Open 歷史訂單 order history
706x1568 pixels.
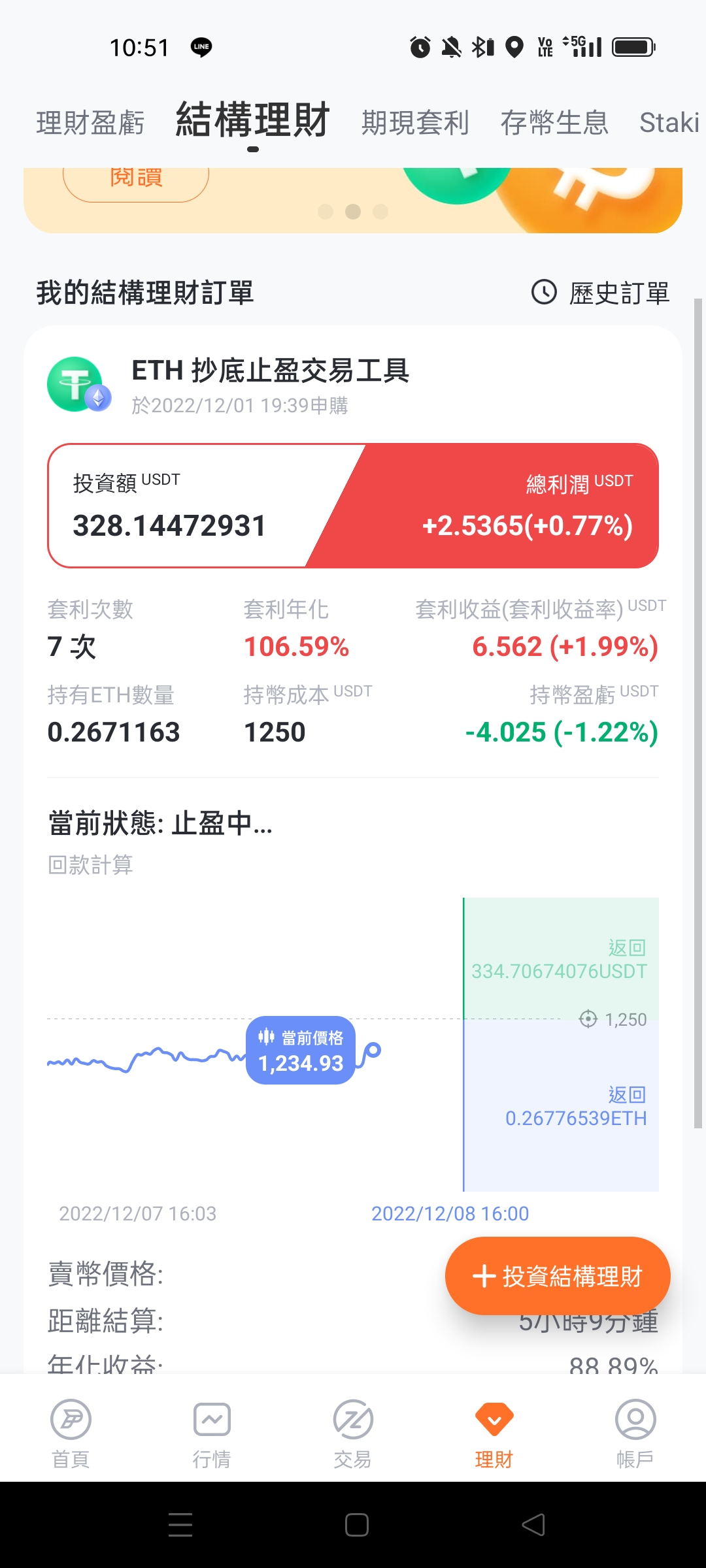[600, 293]
